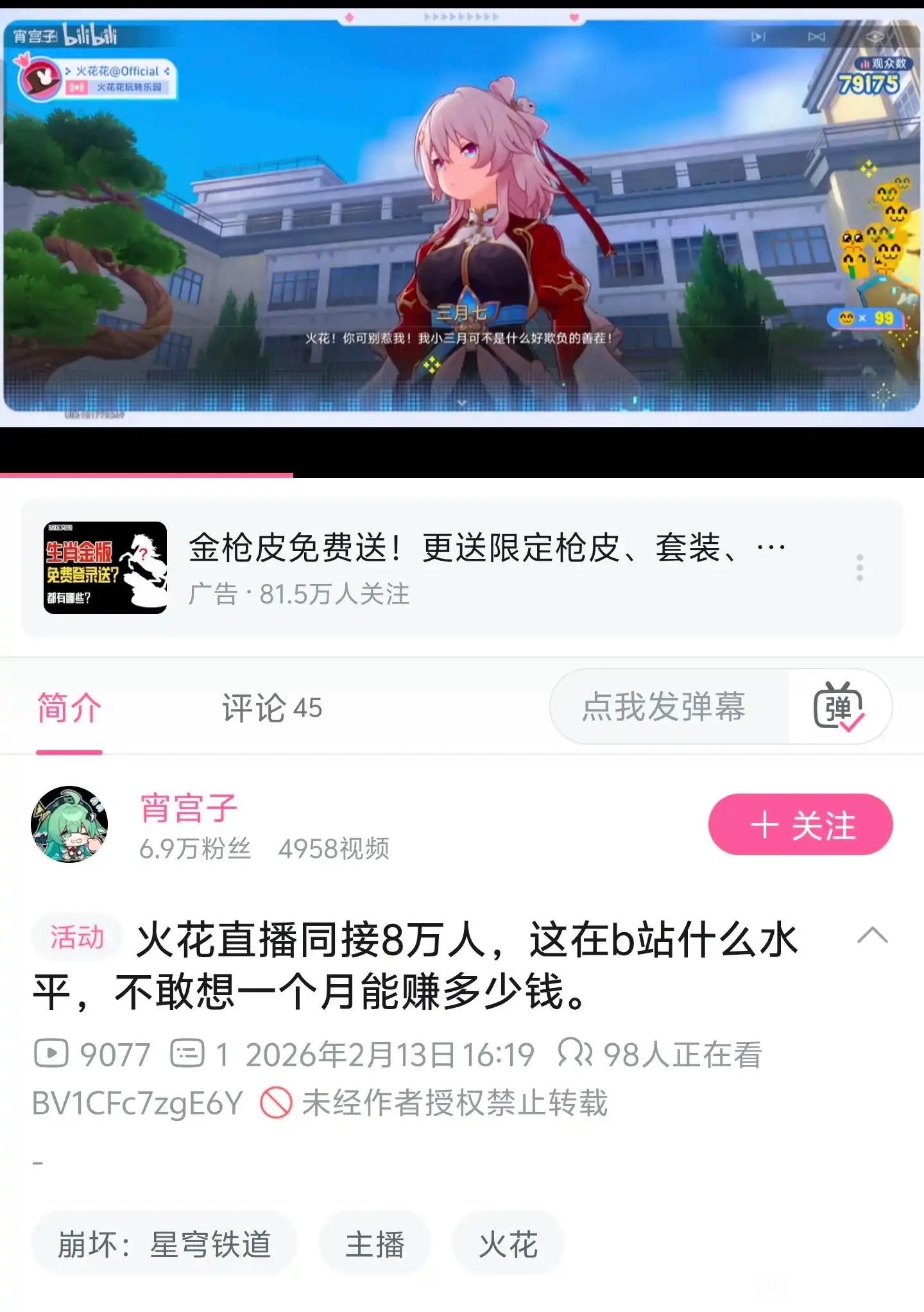Open 宵宫子's profile avatar
924x1312 pixels.
pyautogui.click(x=69, y=824)
